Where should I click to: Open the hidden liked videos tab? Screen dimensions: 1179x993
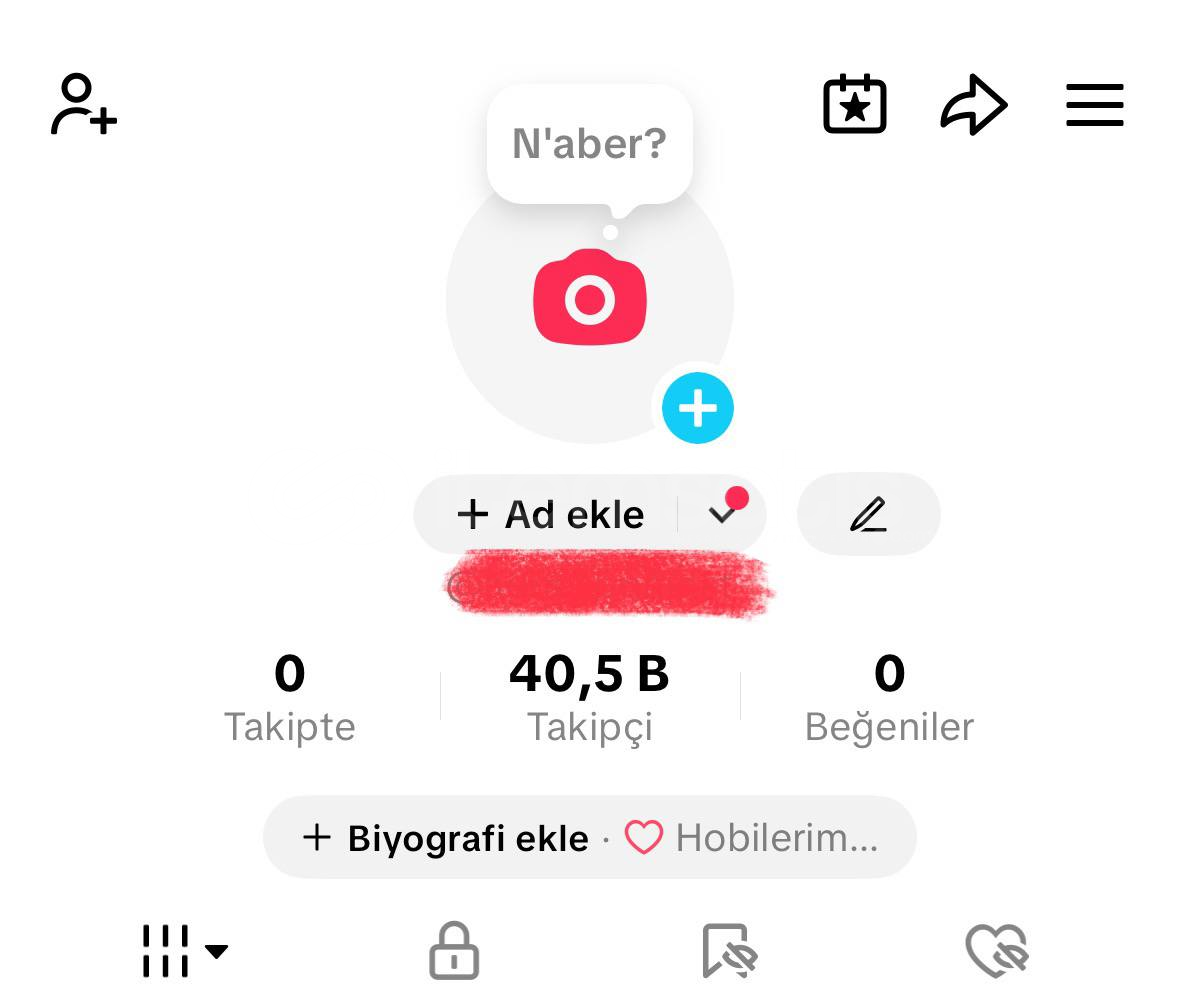pyautogui.click(x=997, y=950)
